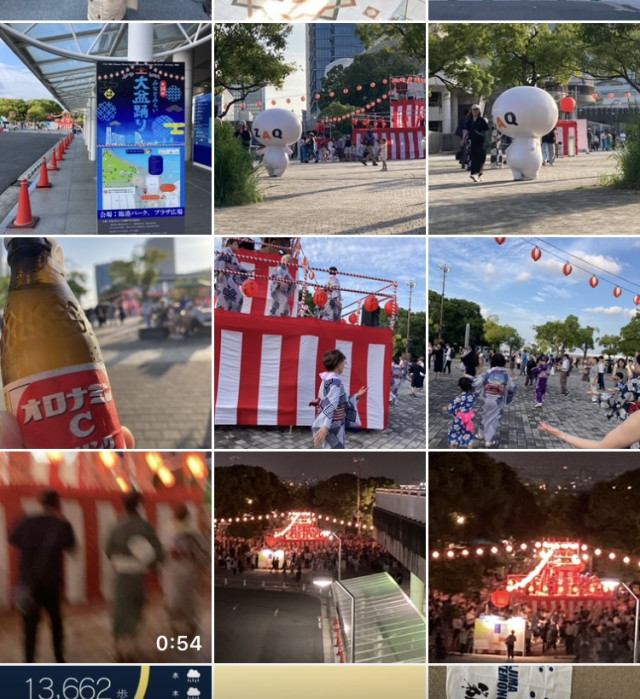
Task: Open the Oronamin C bottle photo
Action: coord(105,342)
